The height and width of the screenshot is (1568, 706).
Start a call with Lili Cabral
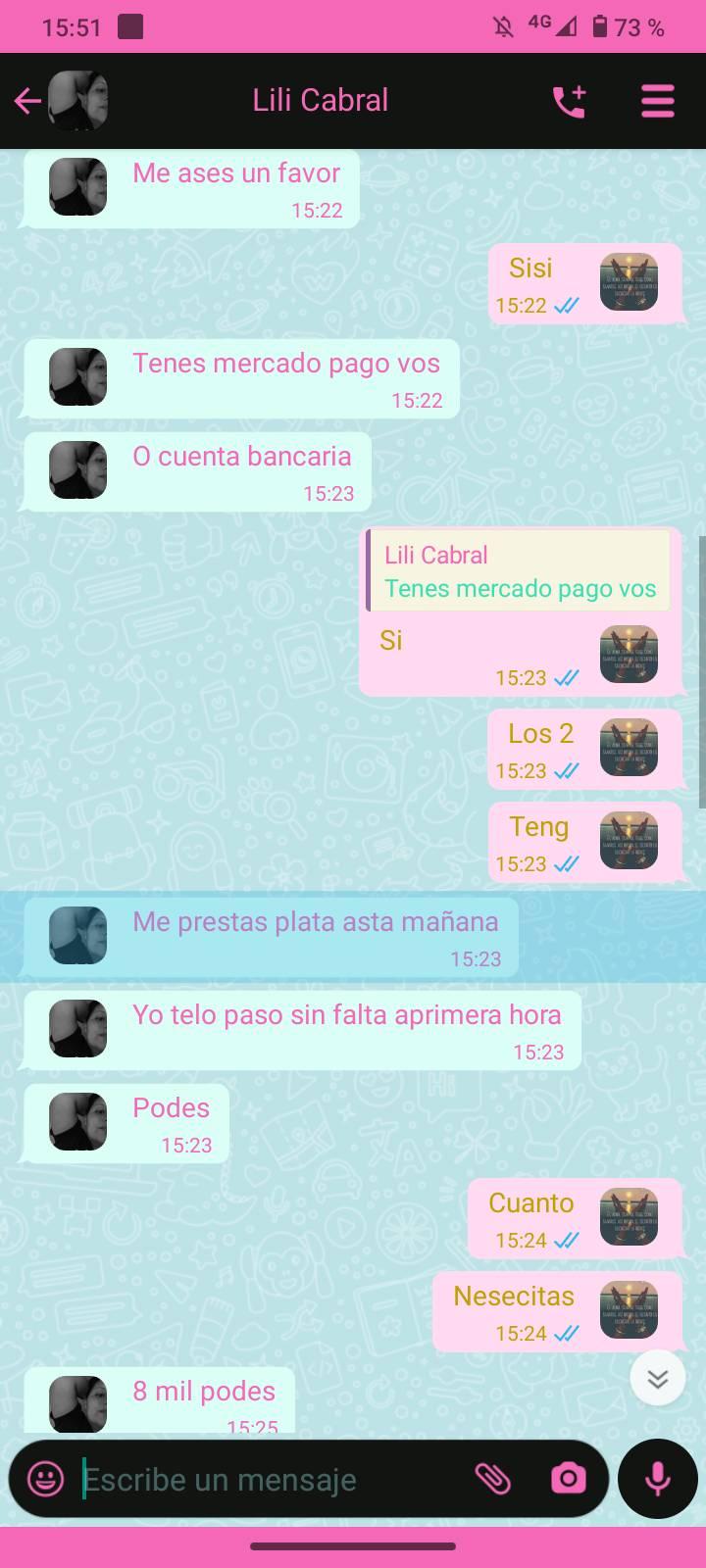point(570,100)
